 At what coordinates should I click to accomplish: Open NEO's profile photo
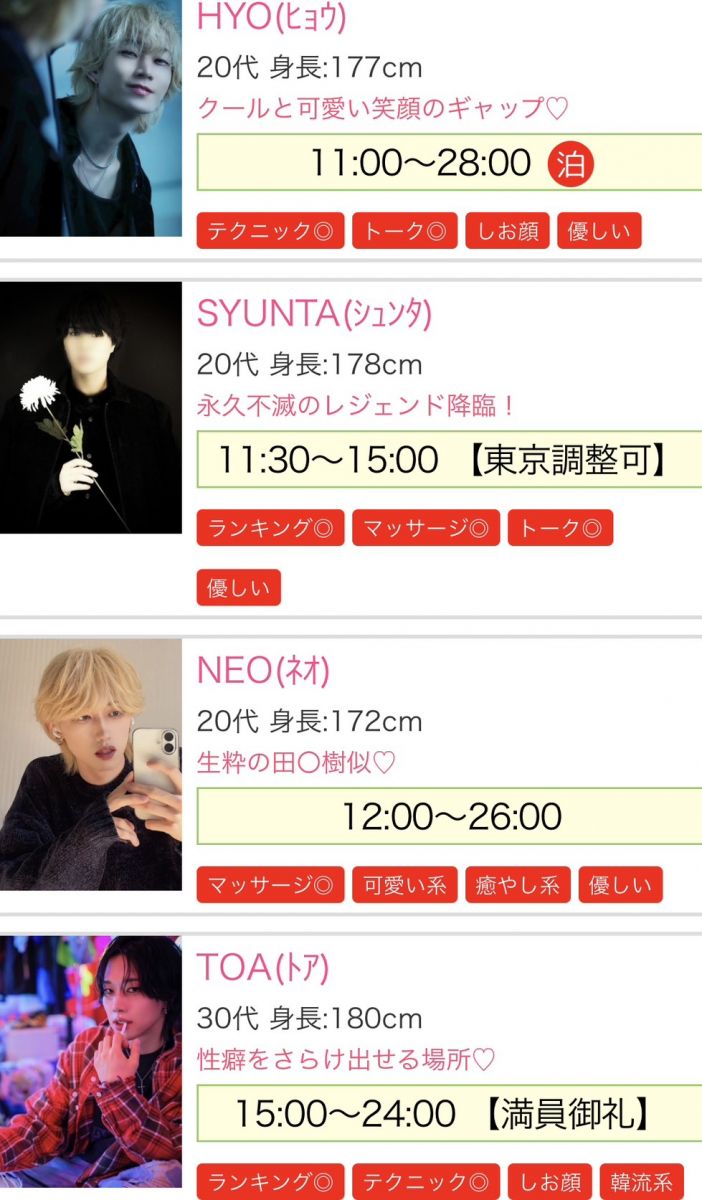(90, 765)
